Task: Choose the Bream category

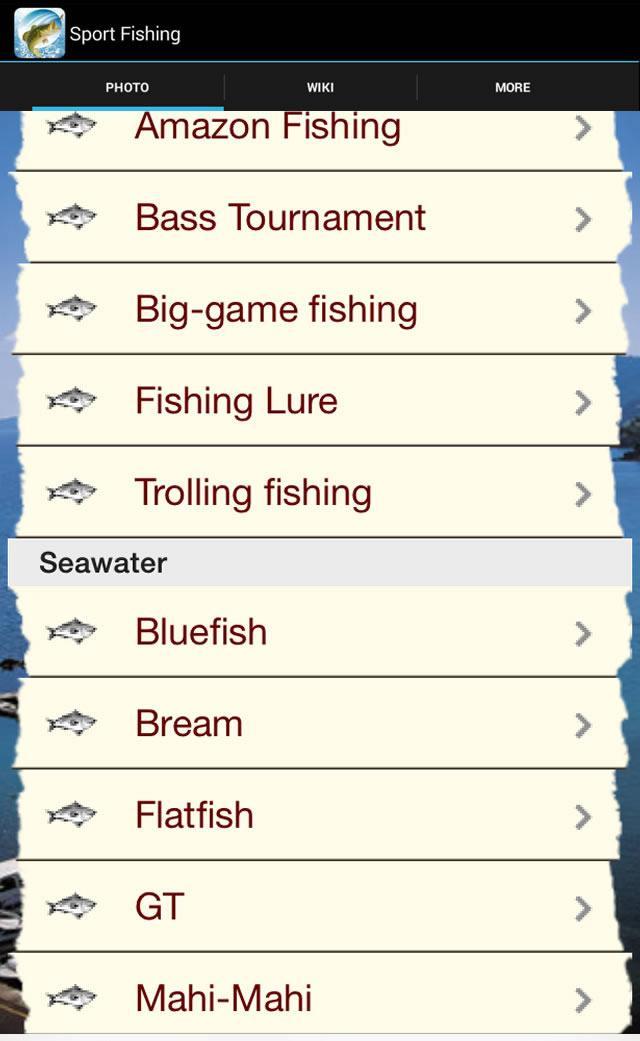Action: coord(320,724)
